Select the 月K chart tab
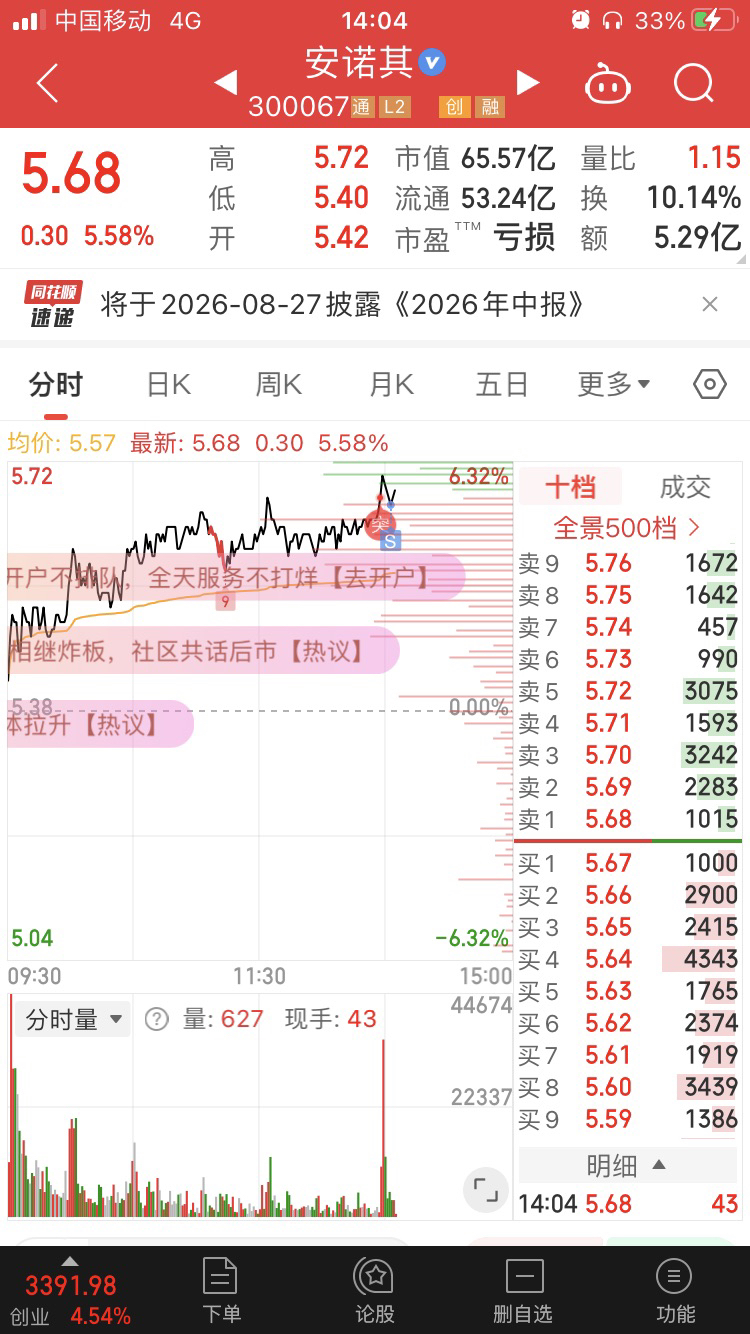The width and height of the screenshot is (750, 1334). [x=391, y=384]
